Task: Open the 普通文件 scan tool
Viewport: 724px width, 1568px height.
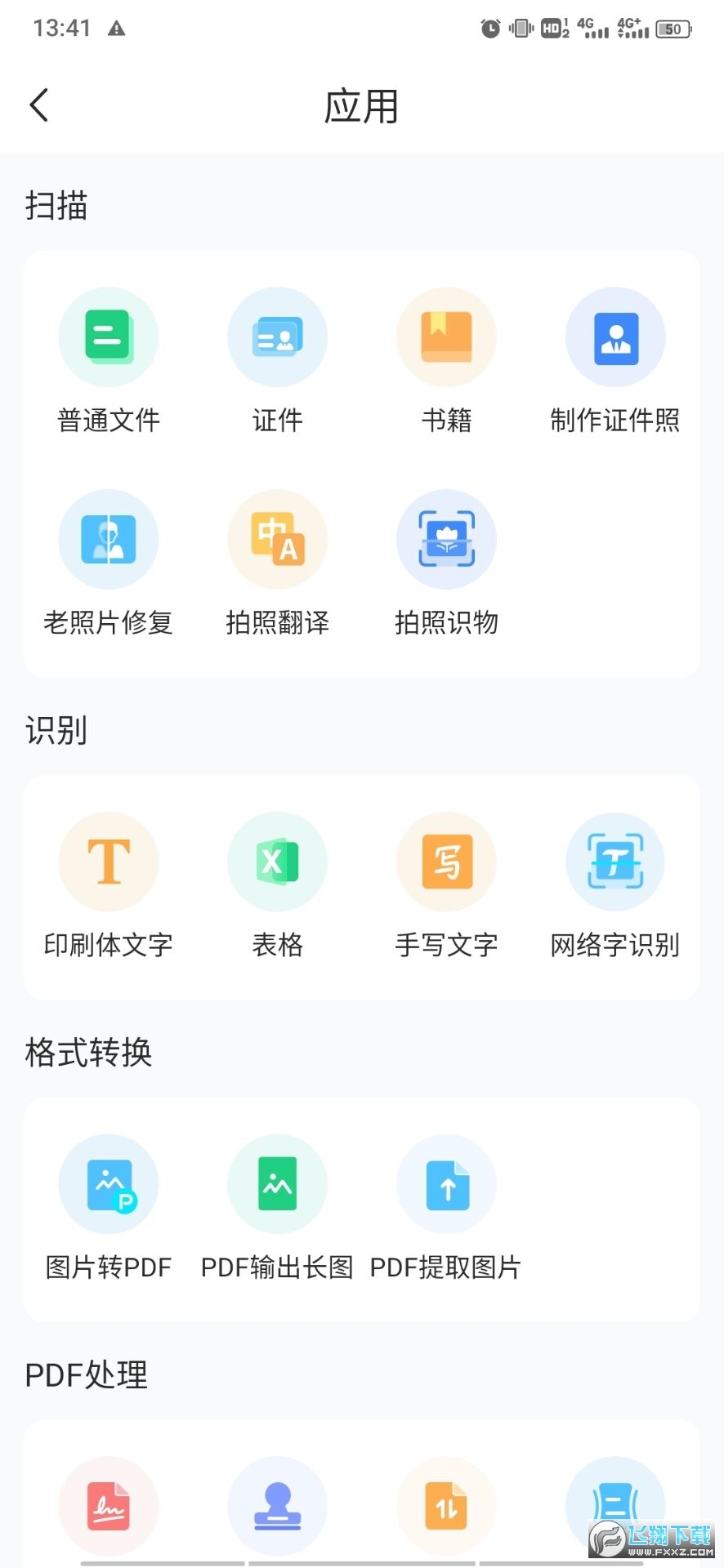Action: [x=109, y=336]
